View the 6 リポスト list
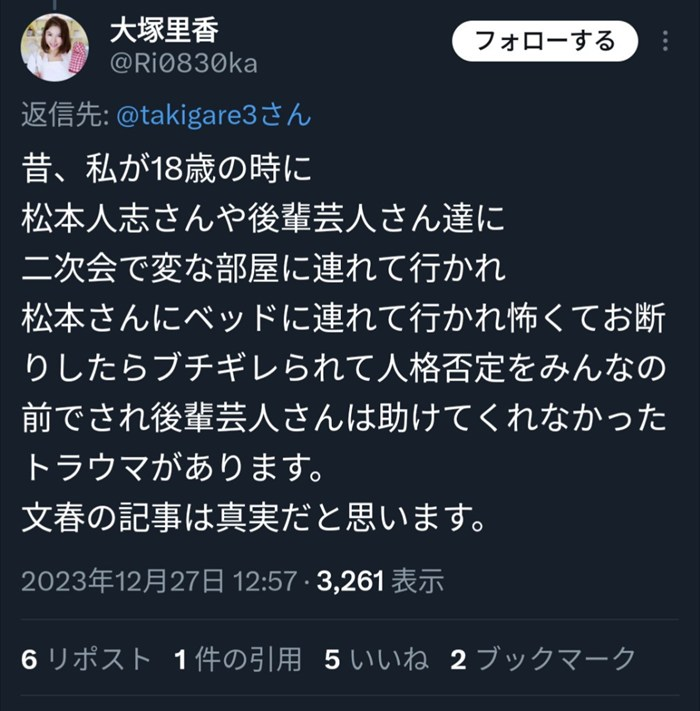This screenshot has height=711, width=700. 86,658
